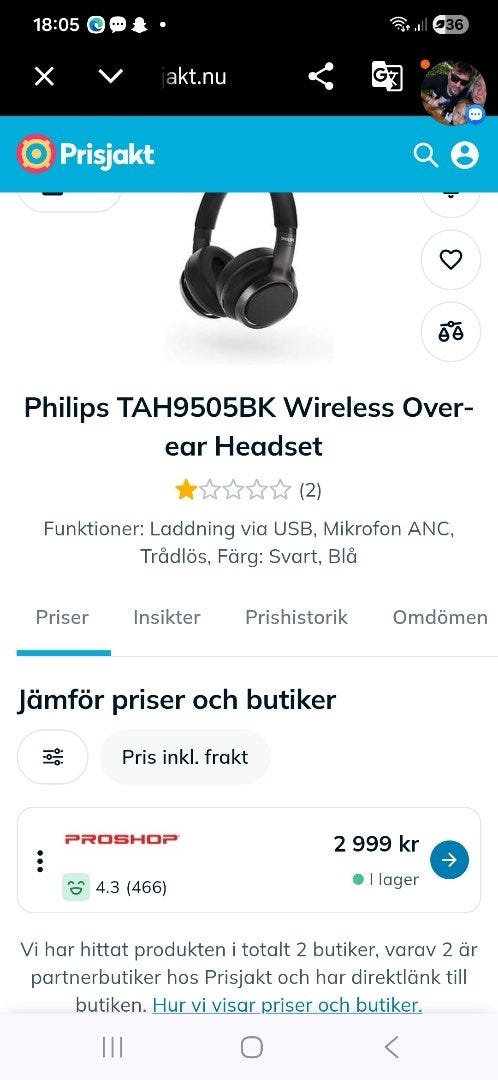Add product to comparison with scales icon
The height and width of the screenshot is (1080, 498).
click(x=450, y=331)
